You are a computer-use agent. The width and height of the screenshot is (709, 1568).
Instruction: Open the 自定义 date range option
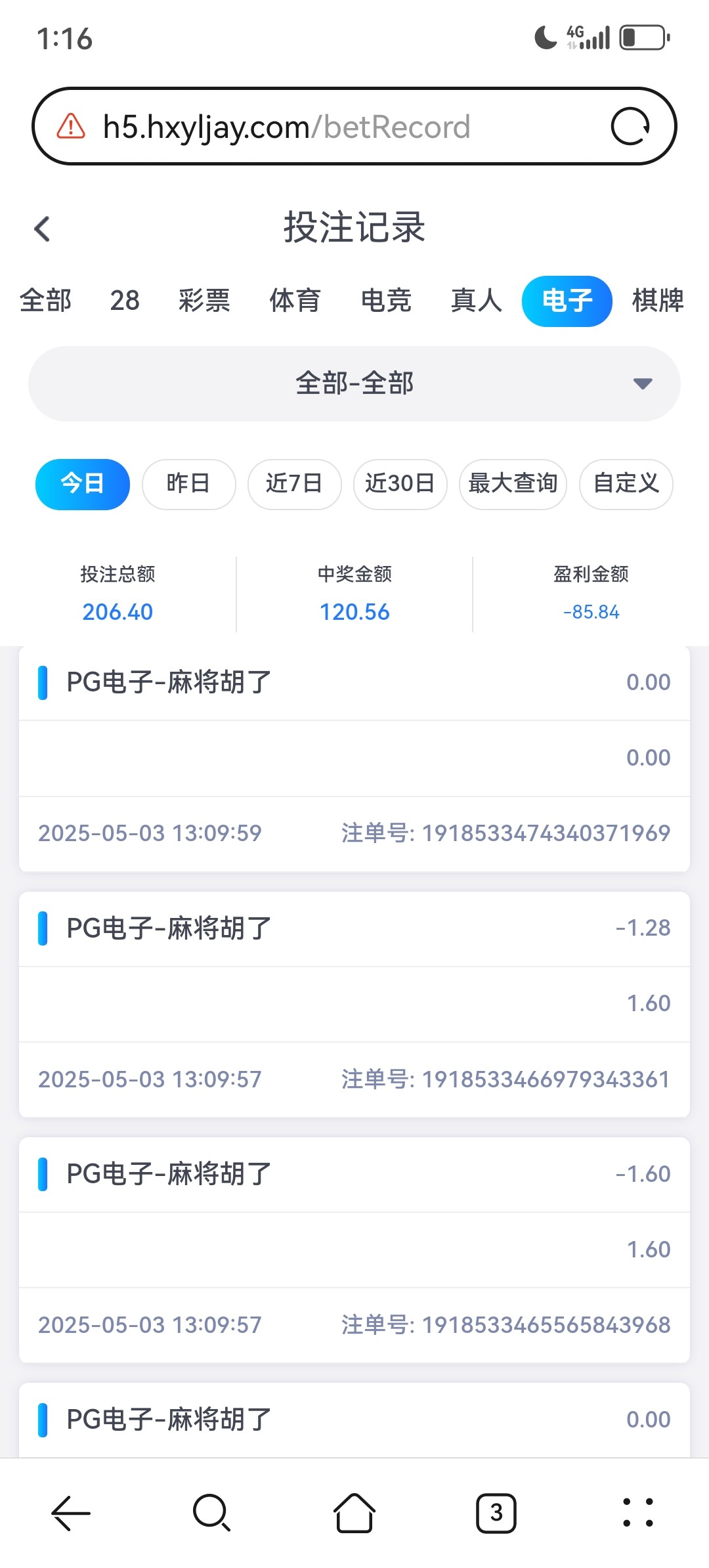coord(626,485)
